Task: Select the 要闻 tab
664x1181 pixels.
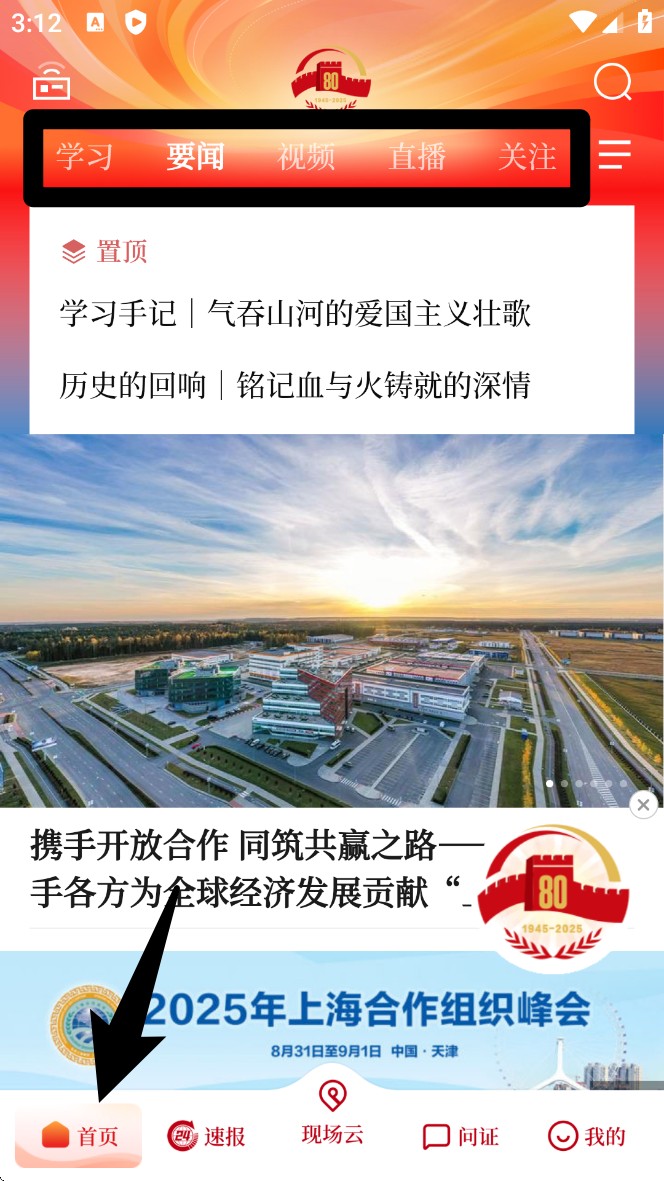Action: [x=195, y=157]
